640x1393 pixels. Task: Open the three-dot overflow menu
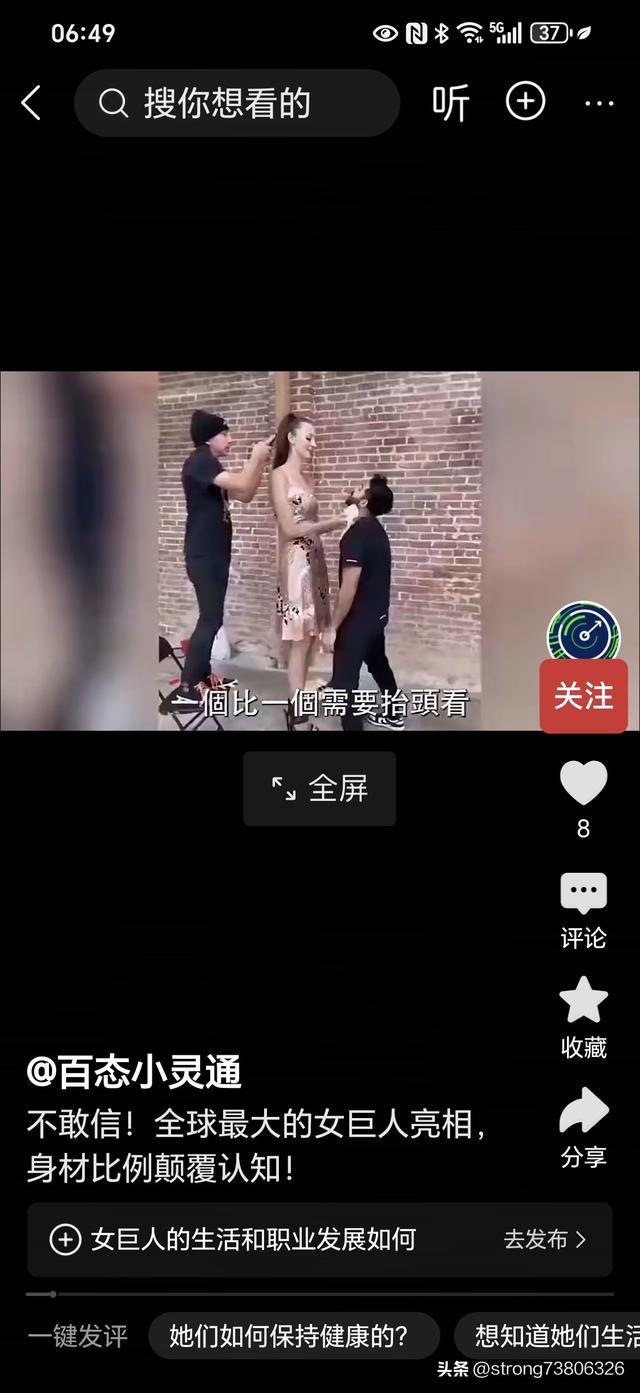[598, 103]
